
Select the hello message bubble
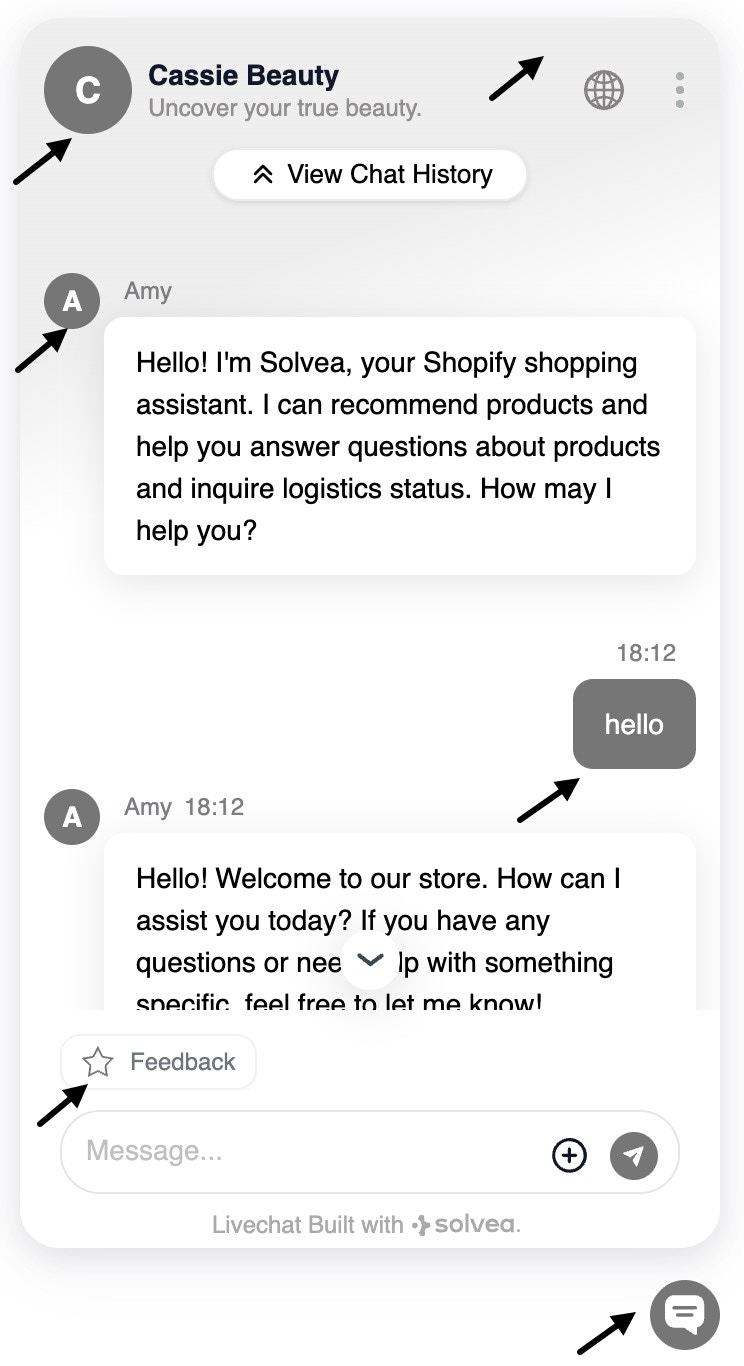tap(634, 723)
